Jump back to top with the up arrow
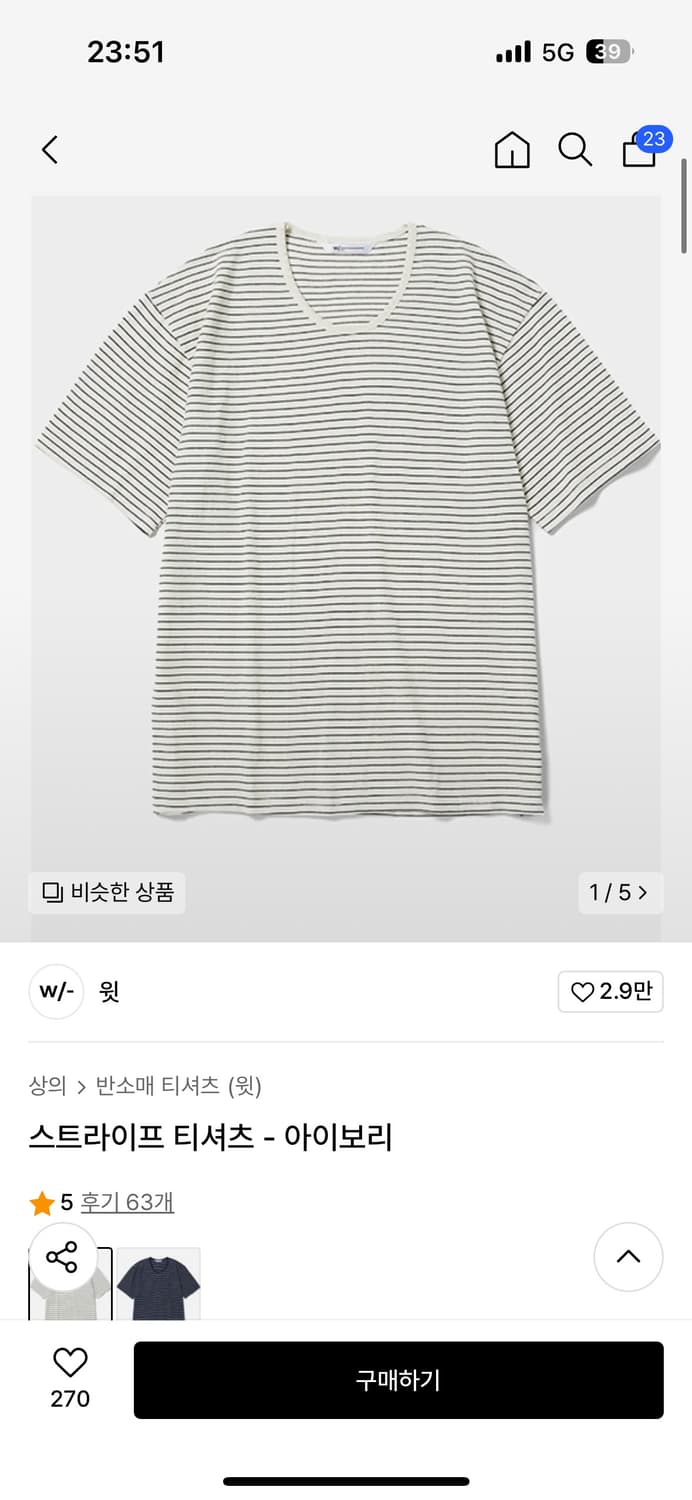Viewport: 692px width, 1500px height. (x=628, y=1257)
